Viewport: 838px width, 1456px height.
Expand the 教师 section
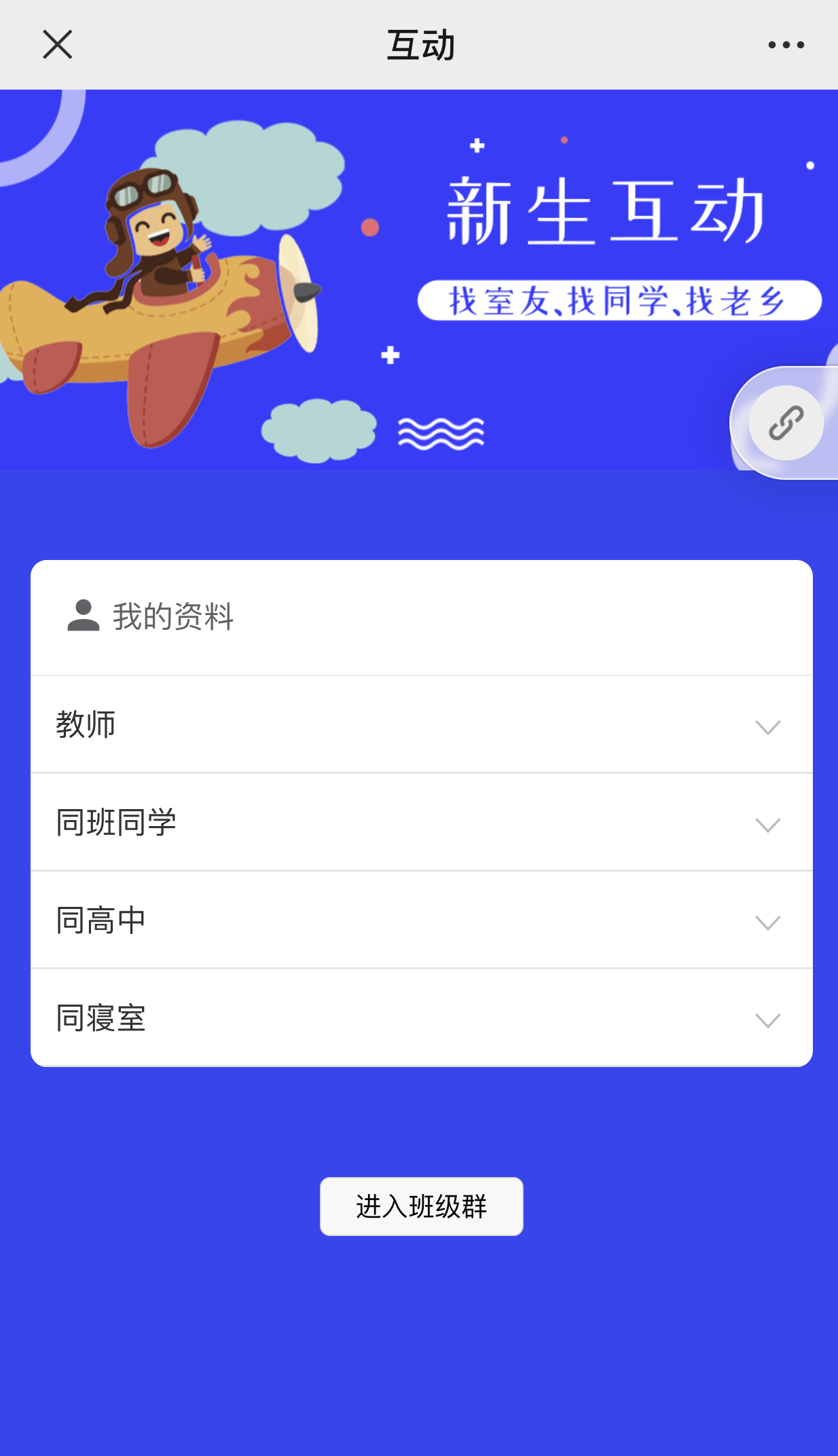(421, 725)
